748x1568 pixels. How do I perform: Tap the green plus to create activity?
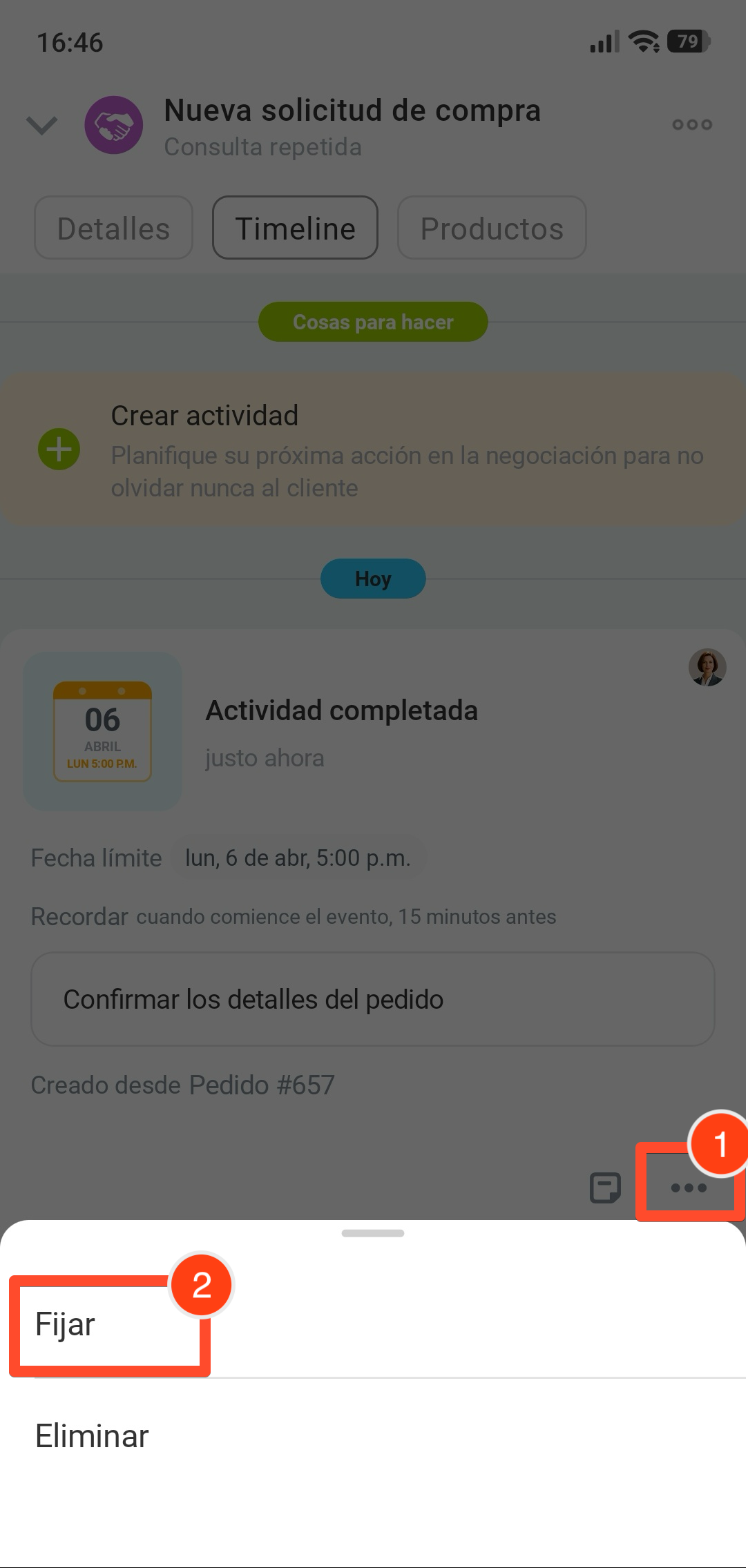point(59,449)
